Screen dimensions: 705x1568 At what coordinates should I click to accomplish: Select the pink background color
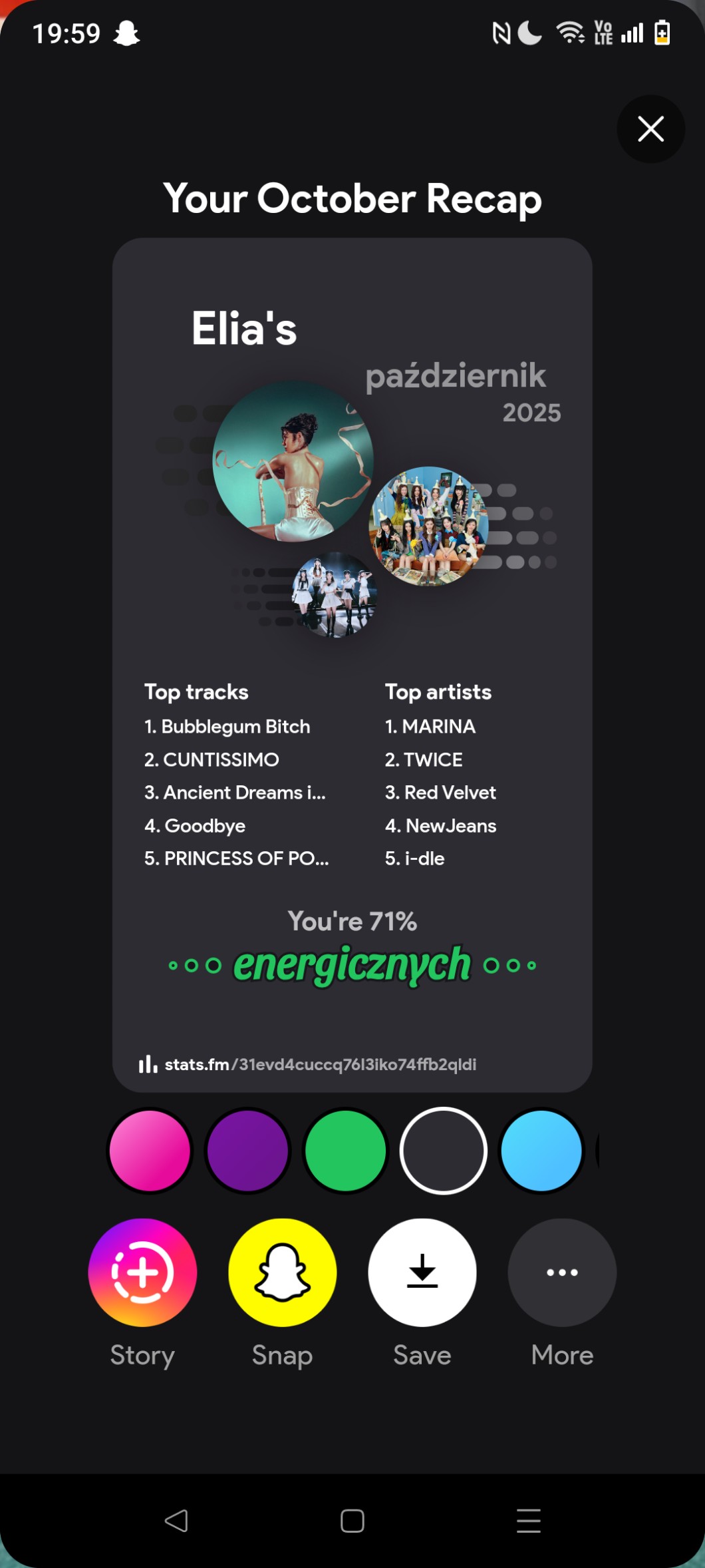150,1150
